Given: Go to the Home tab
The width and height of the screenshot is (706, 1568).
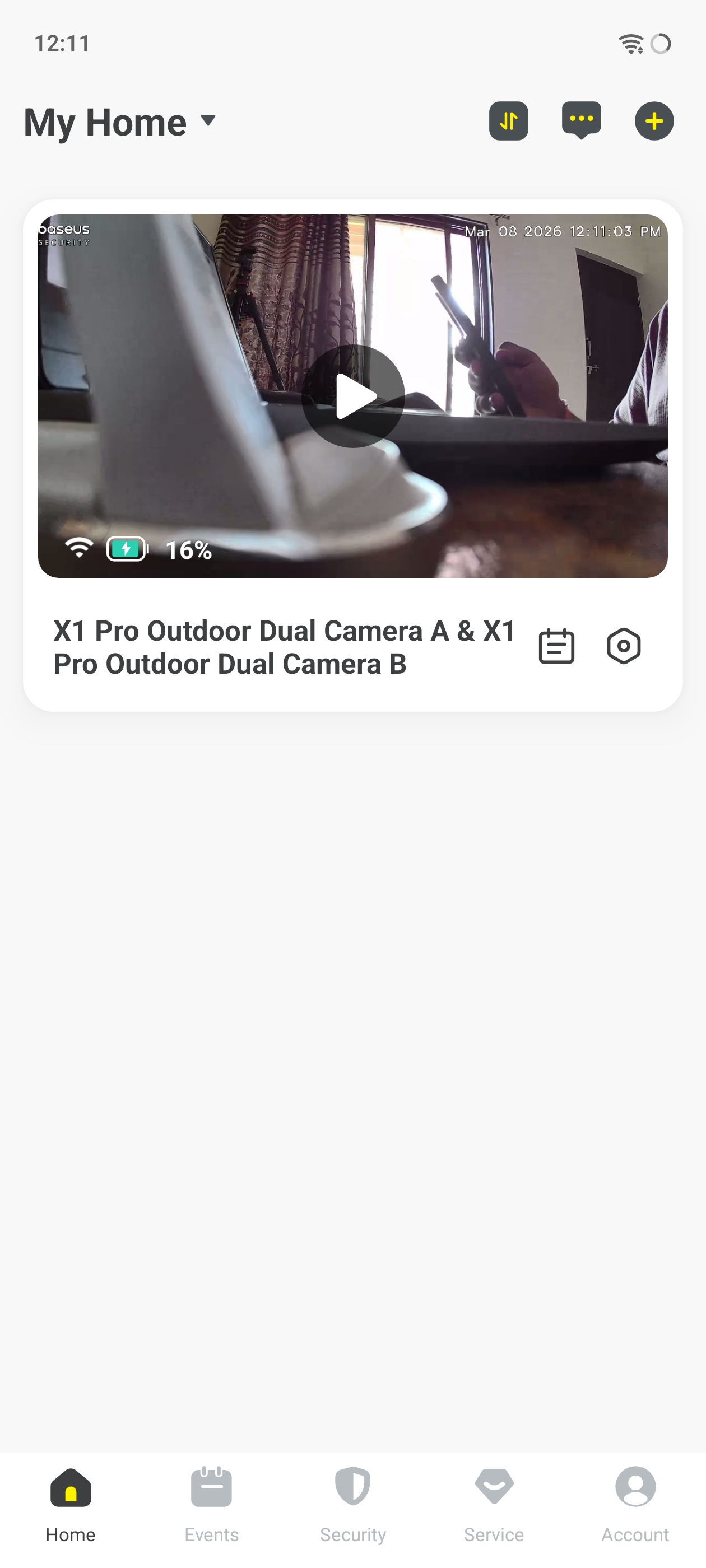Looking at the screenshot, I should tap(71, 1504).
